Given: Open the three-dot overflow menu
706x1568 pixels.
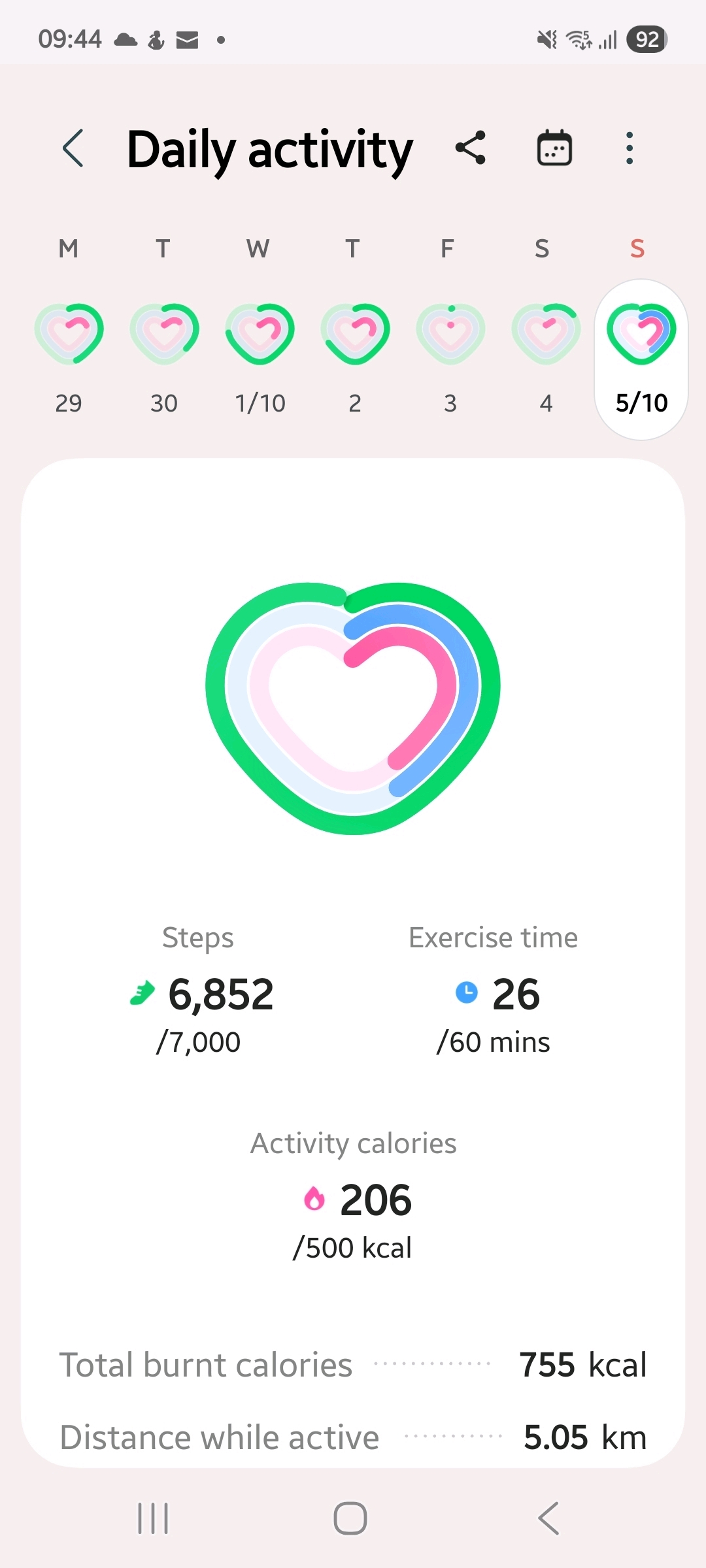Looking at the screenshot, I should click(629, 148).
